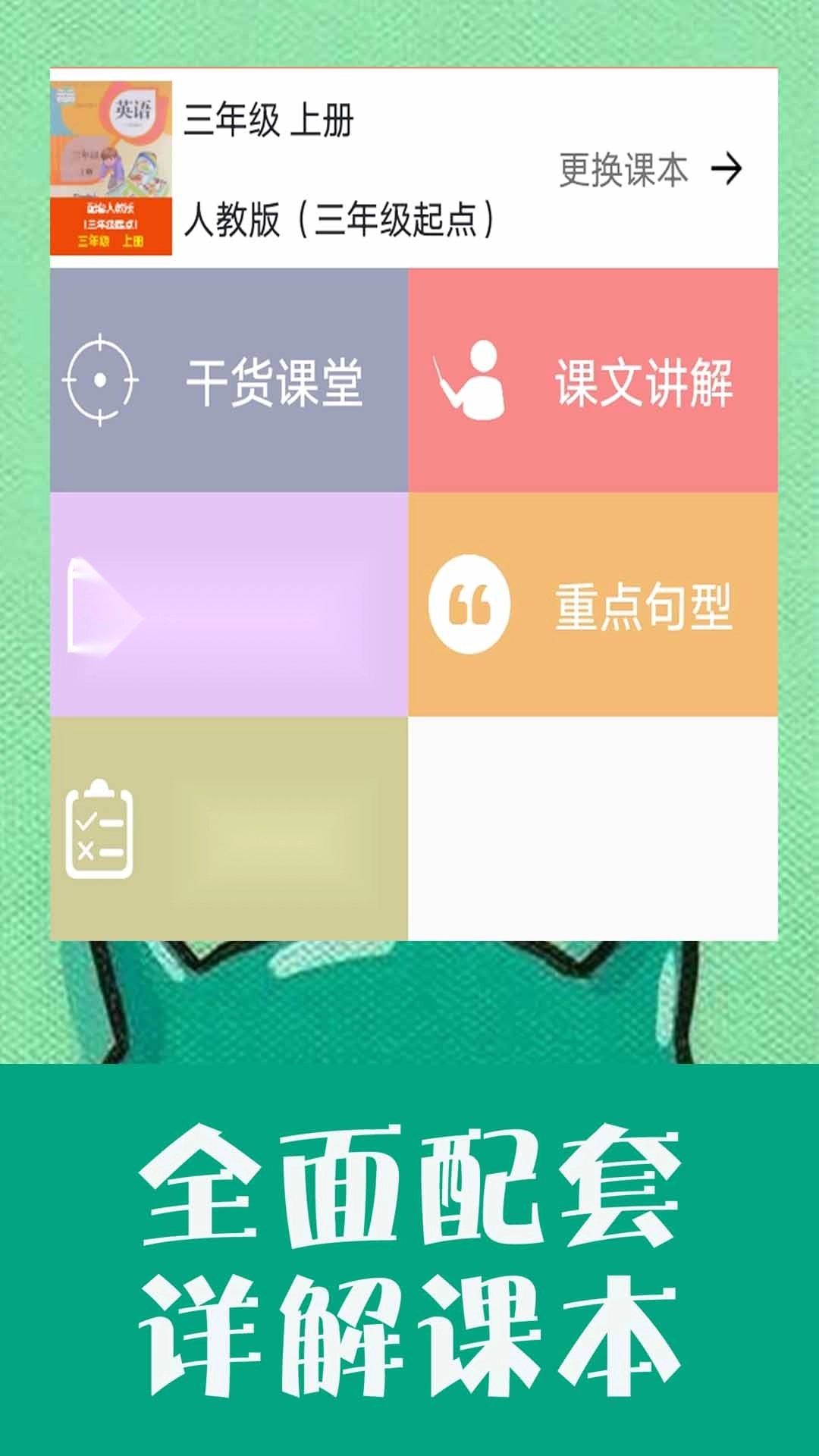Open 干货课堂 section

coord(227,379)
